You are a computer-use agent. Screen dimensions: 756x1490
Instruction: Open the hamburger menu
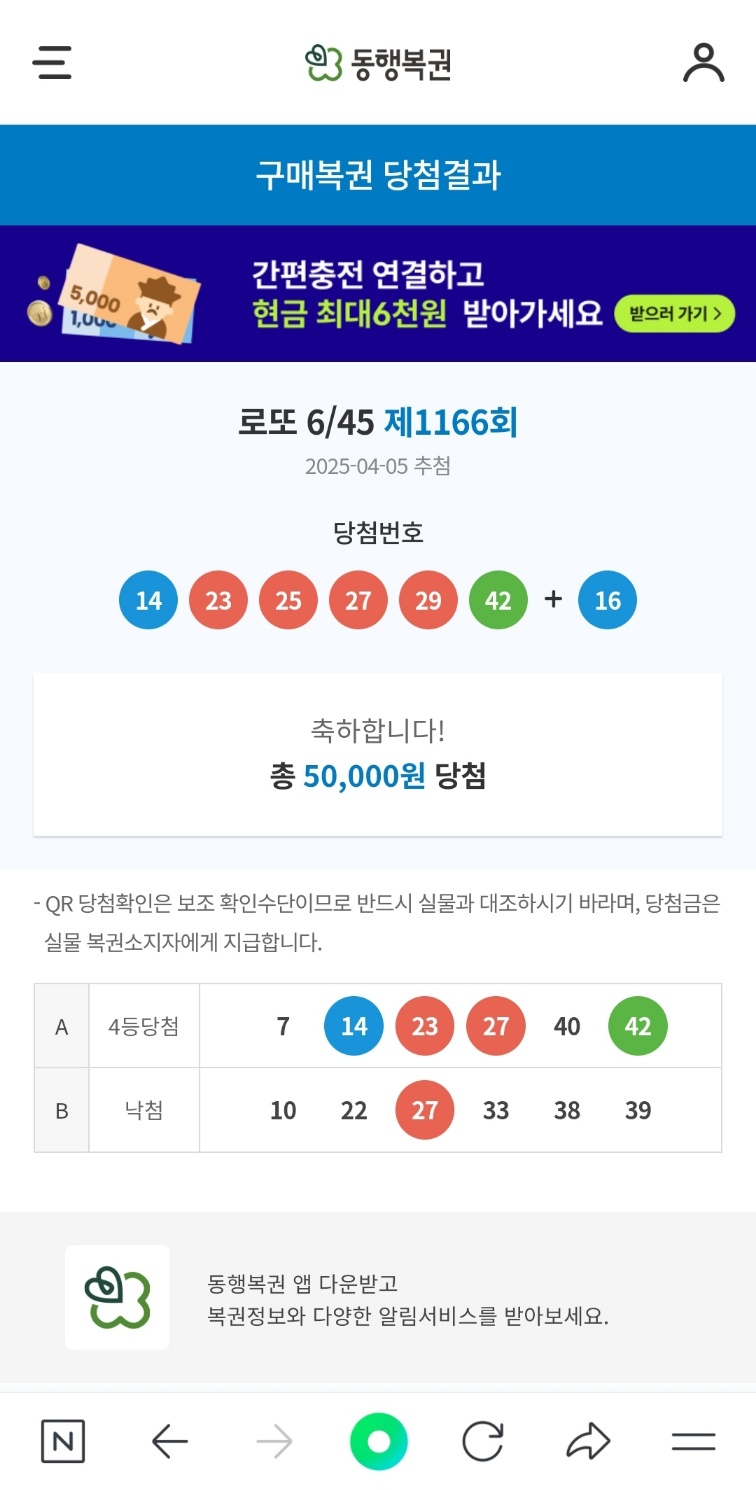tap(52, 63)
